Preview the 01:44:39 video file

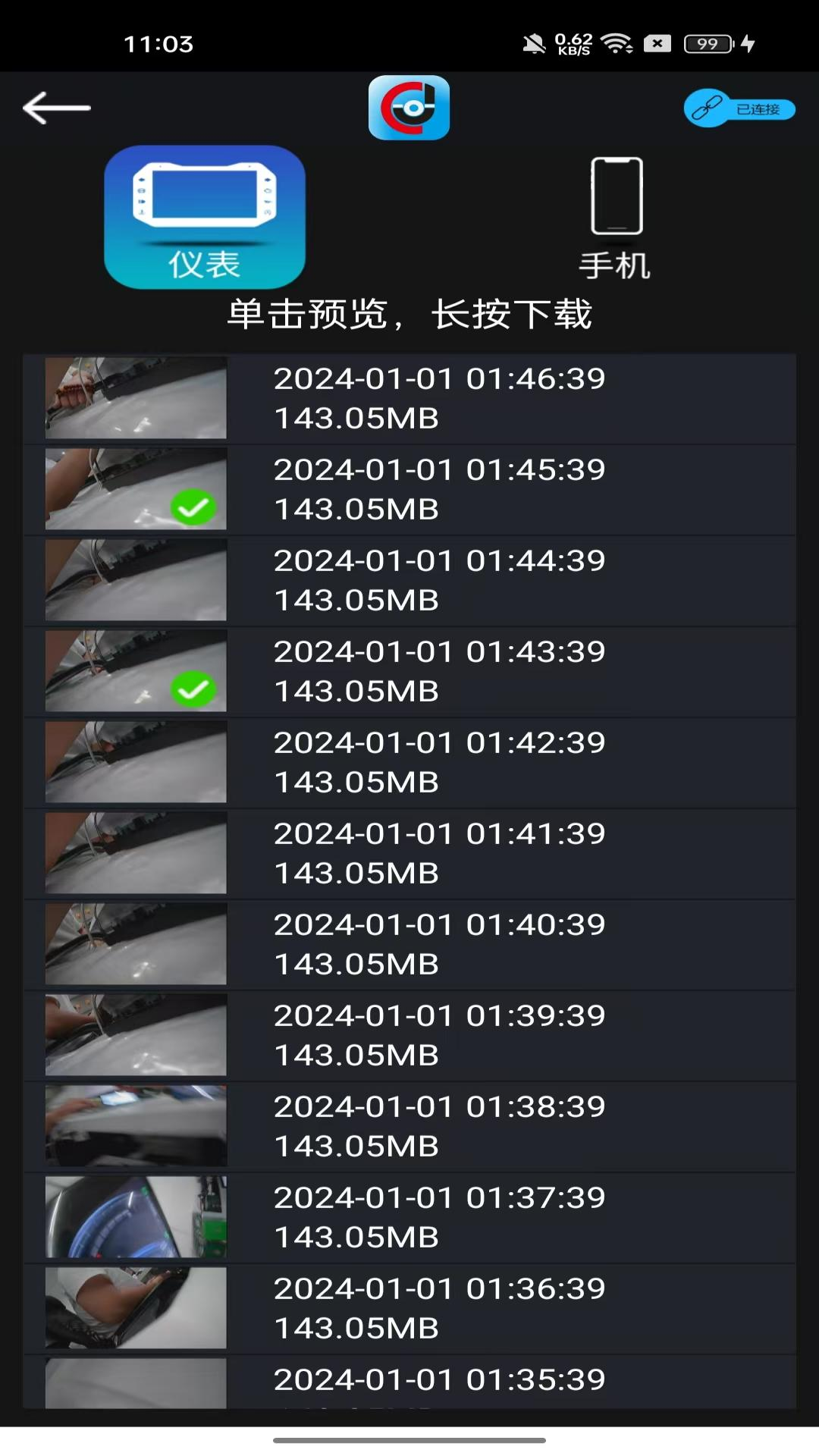(x=409, y=580)
